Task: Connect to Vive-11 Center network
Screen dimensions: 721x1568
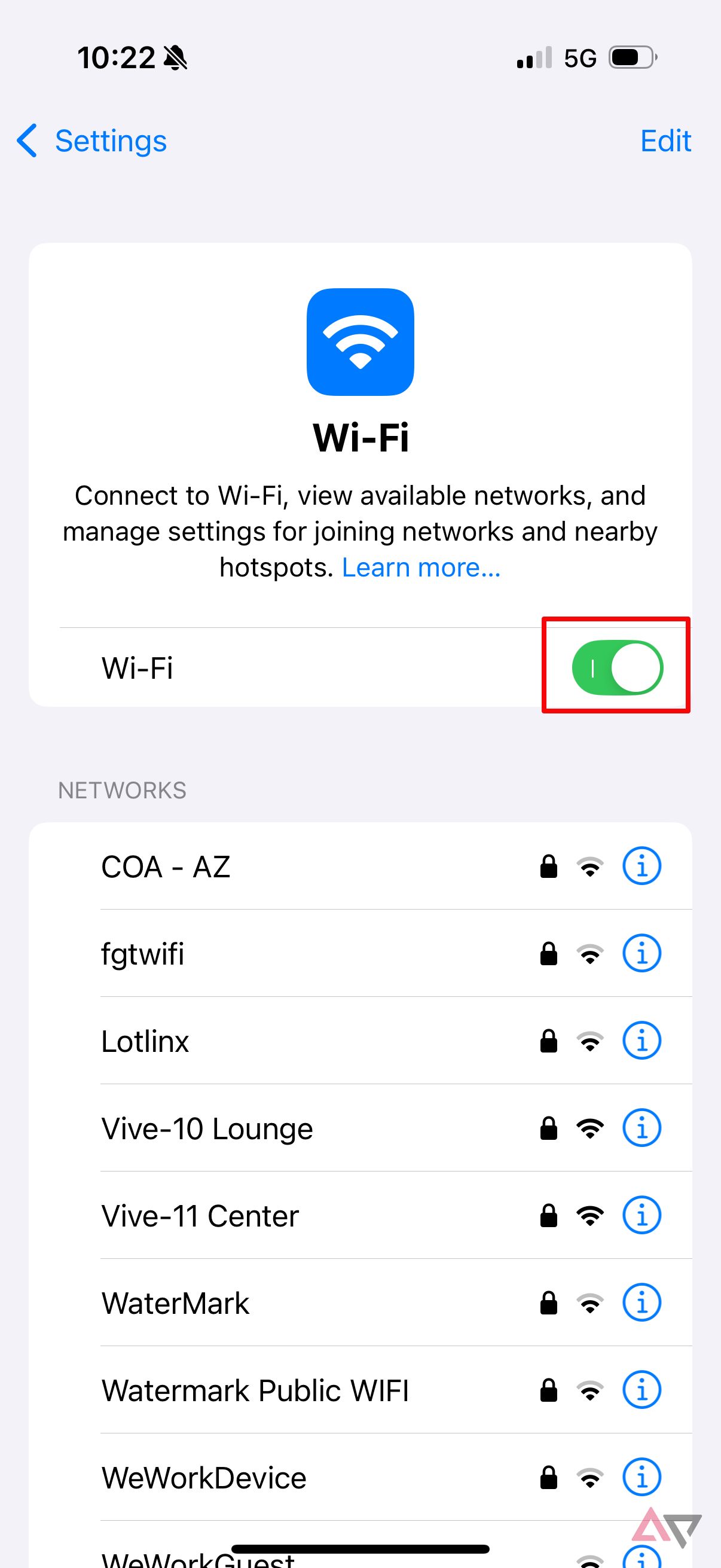Action: click(200, 1216)
